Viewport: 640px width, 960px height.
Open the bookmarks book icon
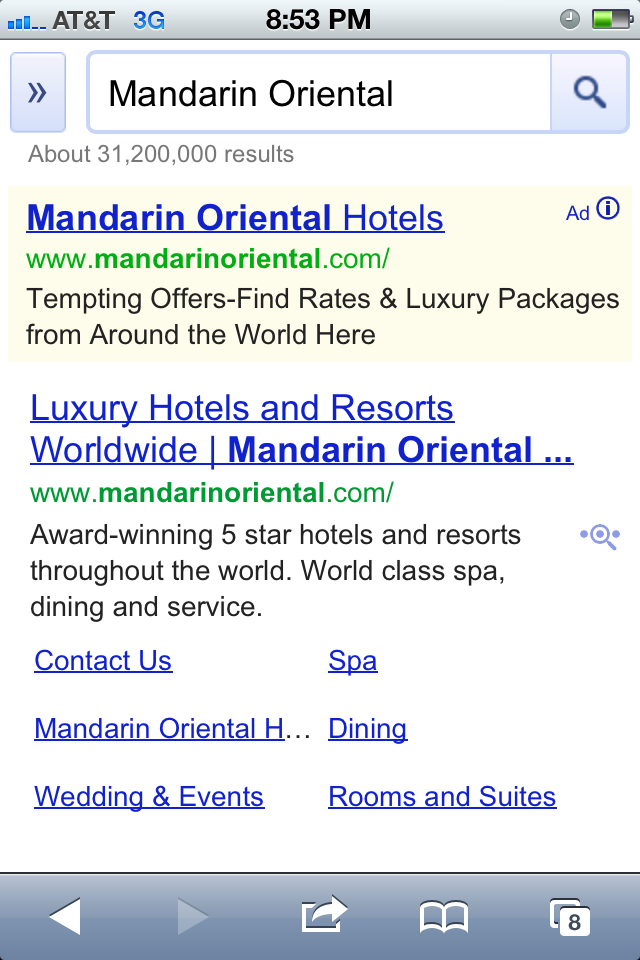coord(444,915)
